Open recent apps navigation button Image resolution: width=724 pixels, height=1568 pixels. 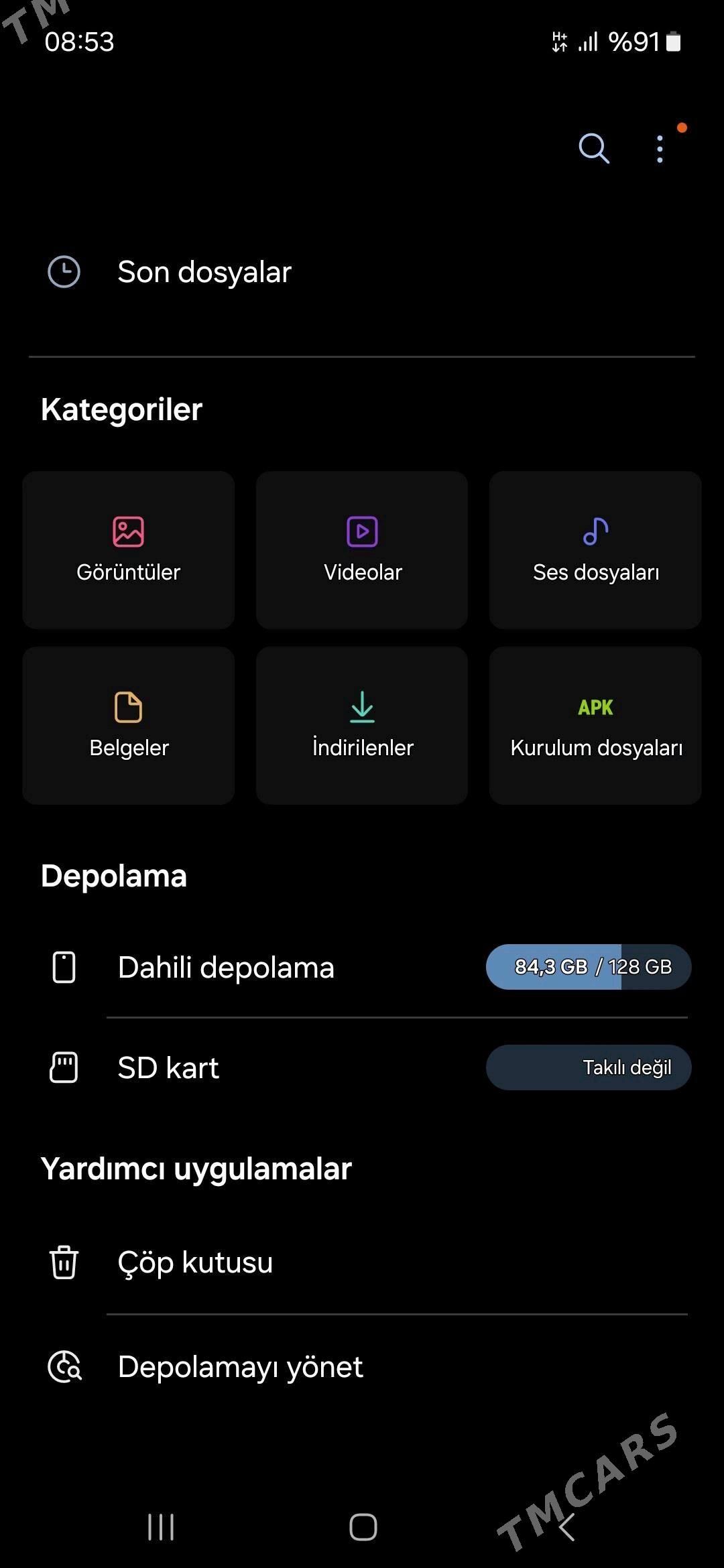159,1528
